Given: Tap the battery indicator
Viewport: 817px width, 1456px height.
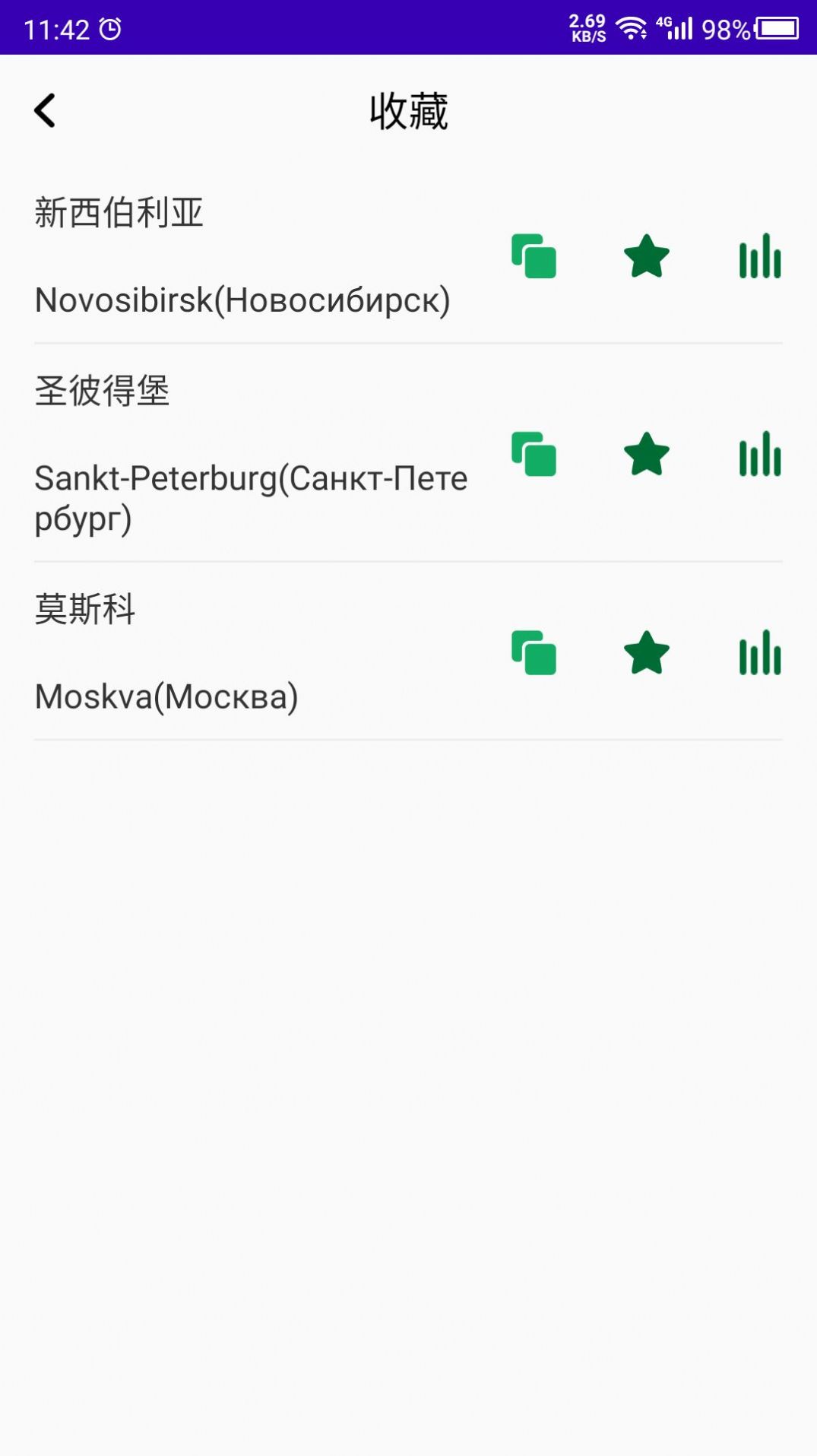Looking at the screenshot, I should coord(778,29).
